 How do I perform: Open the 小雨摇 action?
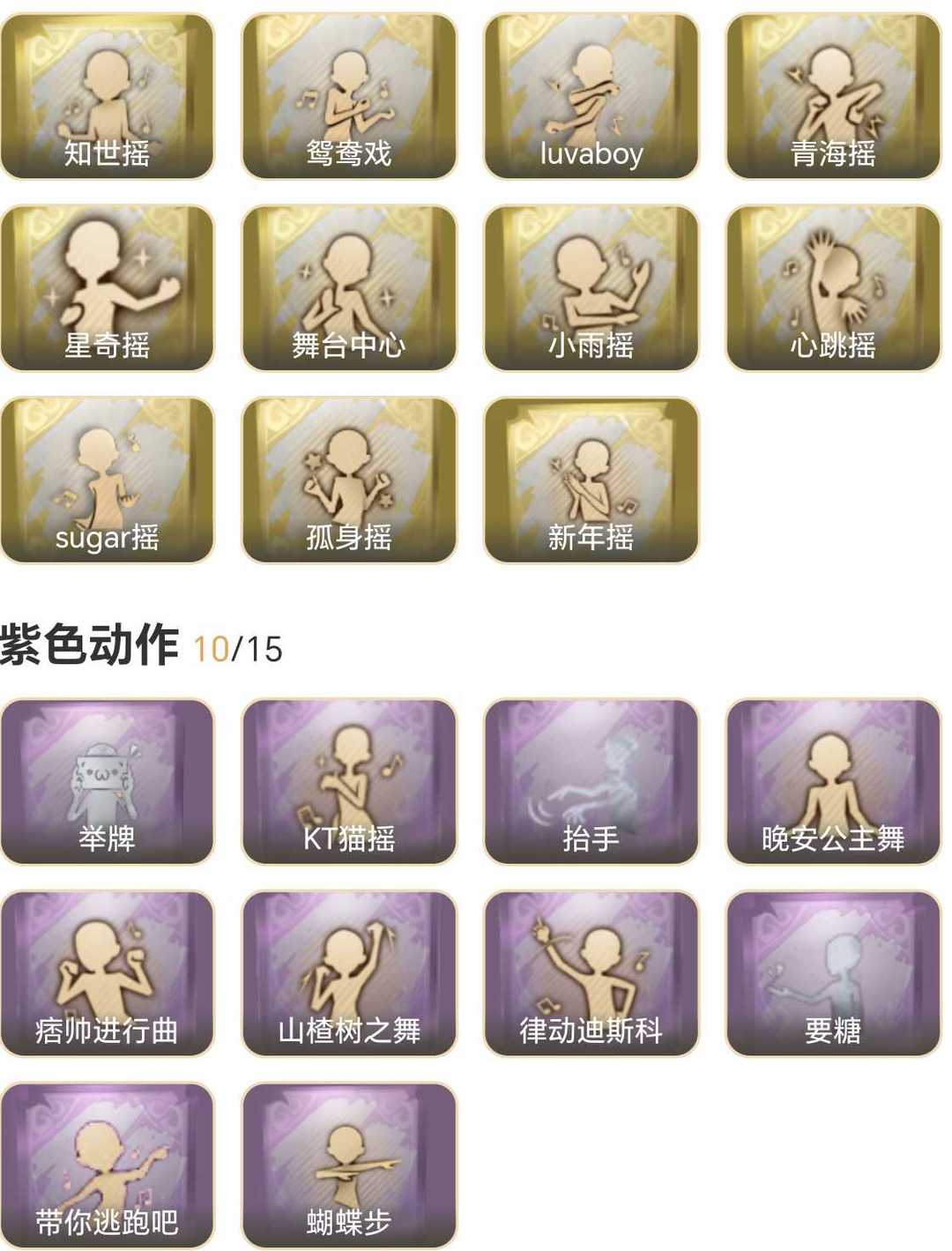coord(591,288)
